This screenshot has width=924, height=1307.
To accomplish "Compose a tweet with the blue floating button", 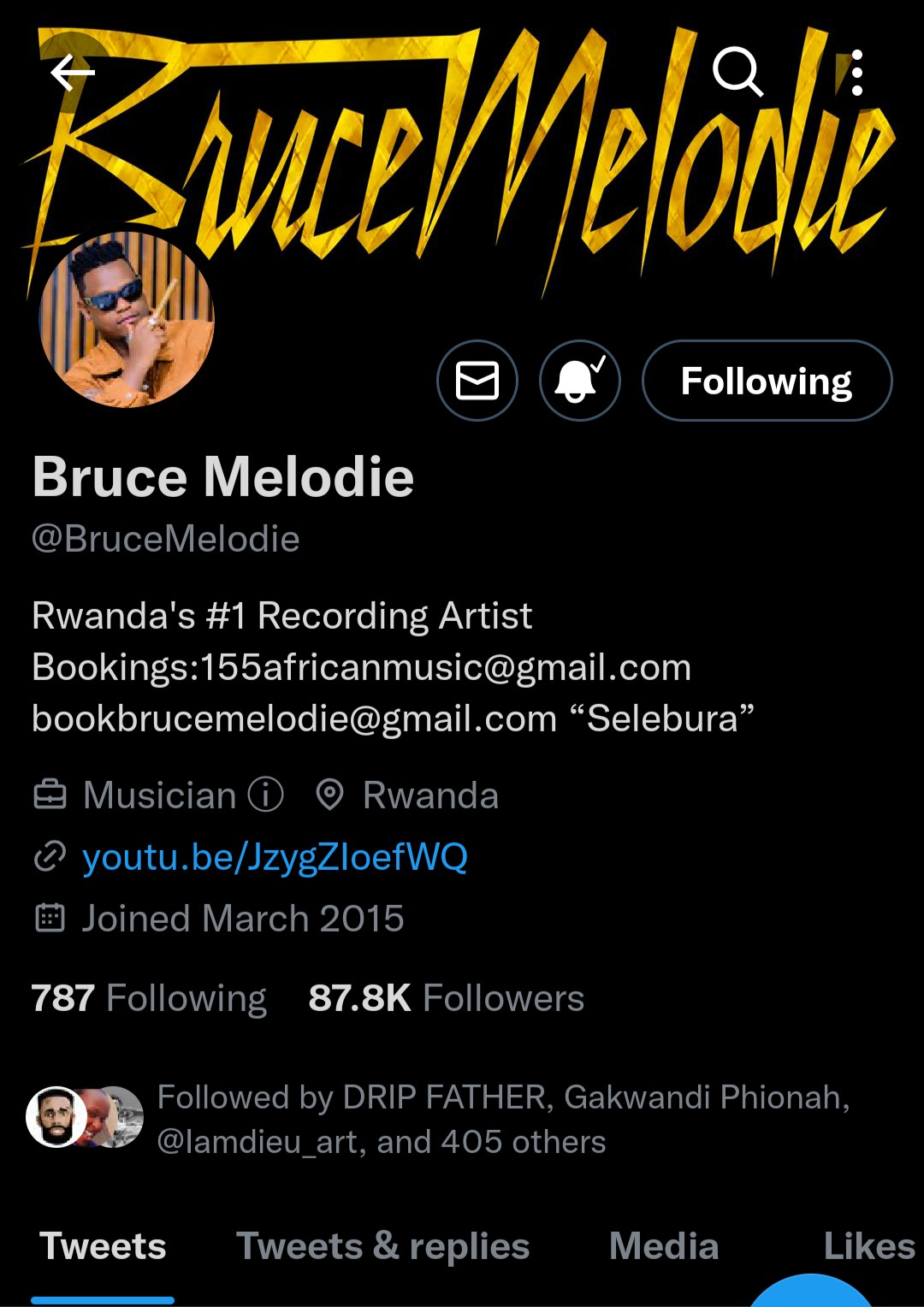I will pos(810,1293).
